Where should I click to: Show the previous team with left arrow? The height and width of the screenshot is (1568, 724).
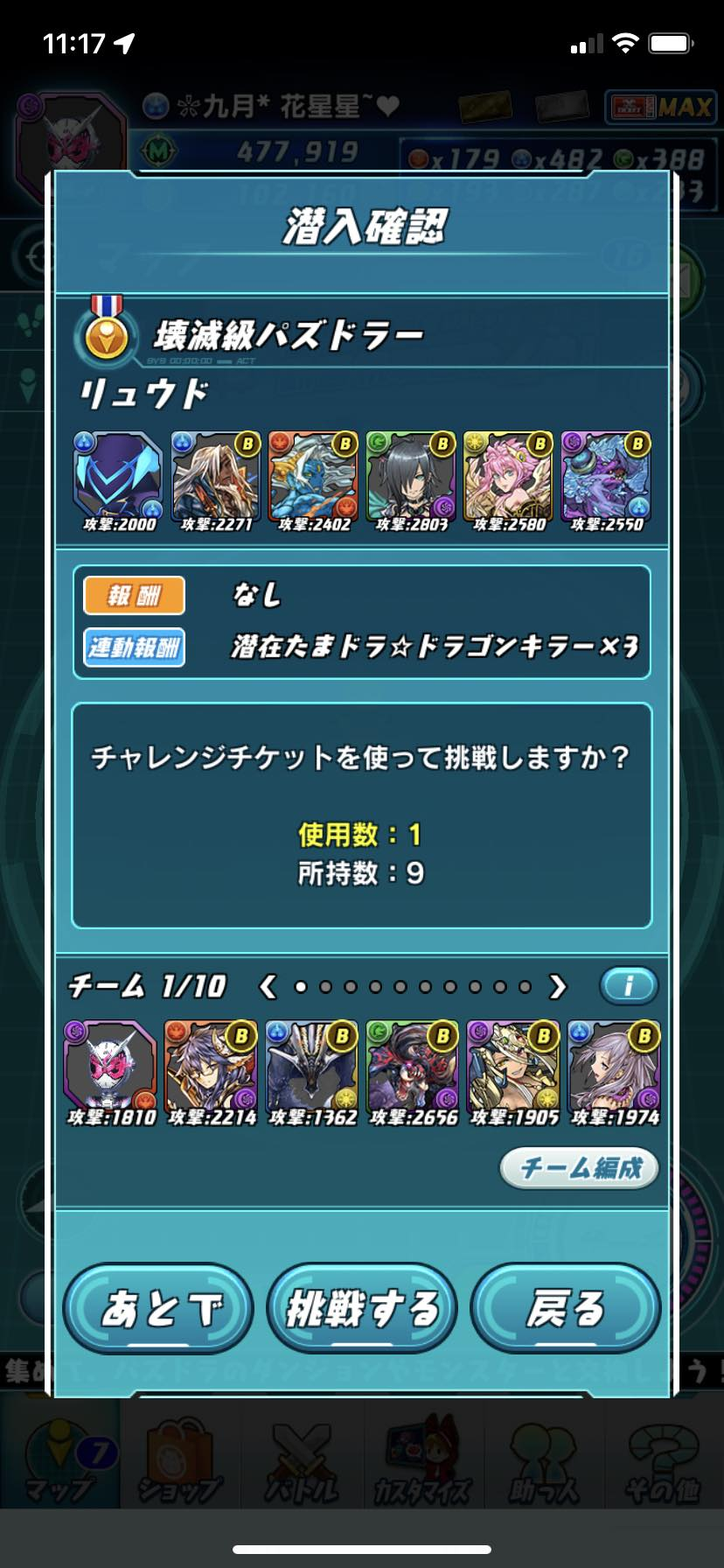(x=268, y=987)
